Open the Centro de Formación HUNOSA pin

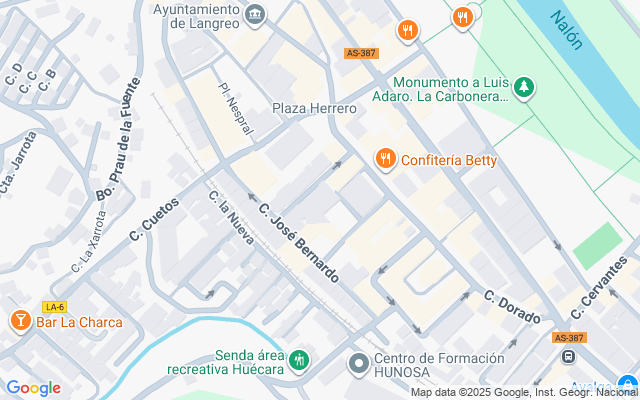pos(359,364)
